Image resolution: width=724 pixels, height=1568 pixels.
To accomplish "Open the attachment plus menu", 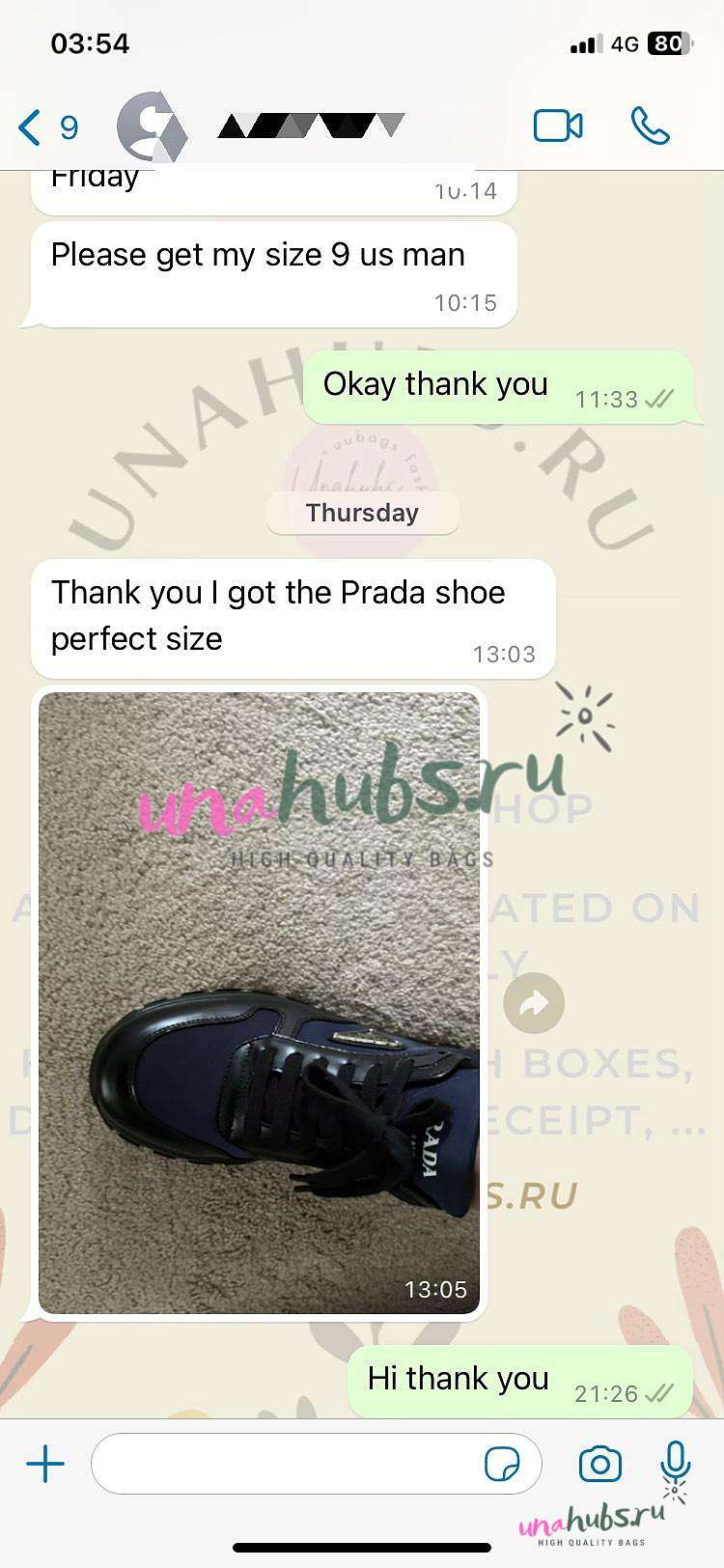I will pyautogui.click(x=45, y=1464).
